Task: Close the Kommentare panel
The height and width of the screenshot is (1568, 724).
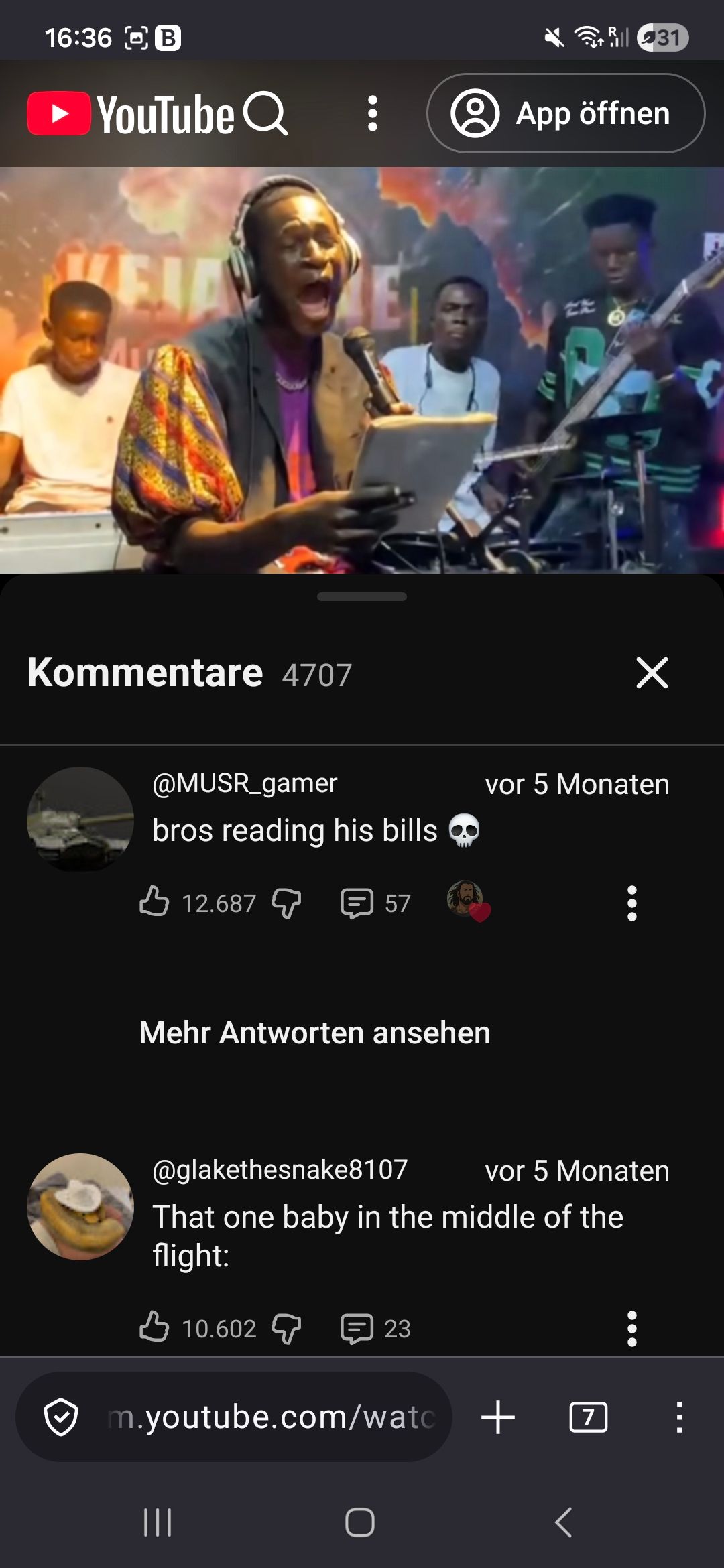Action: point(652,673)
